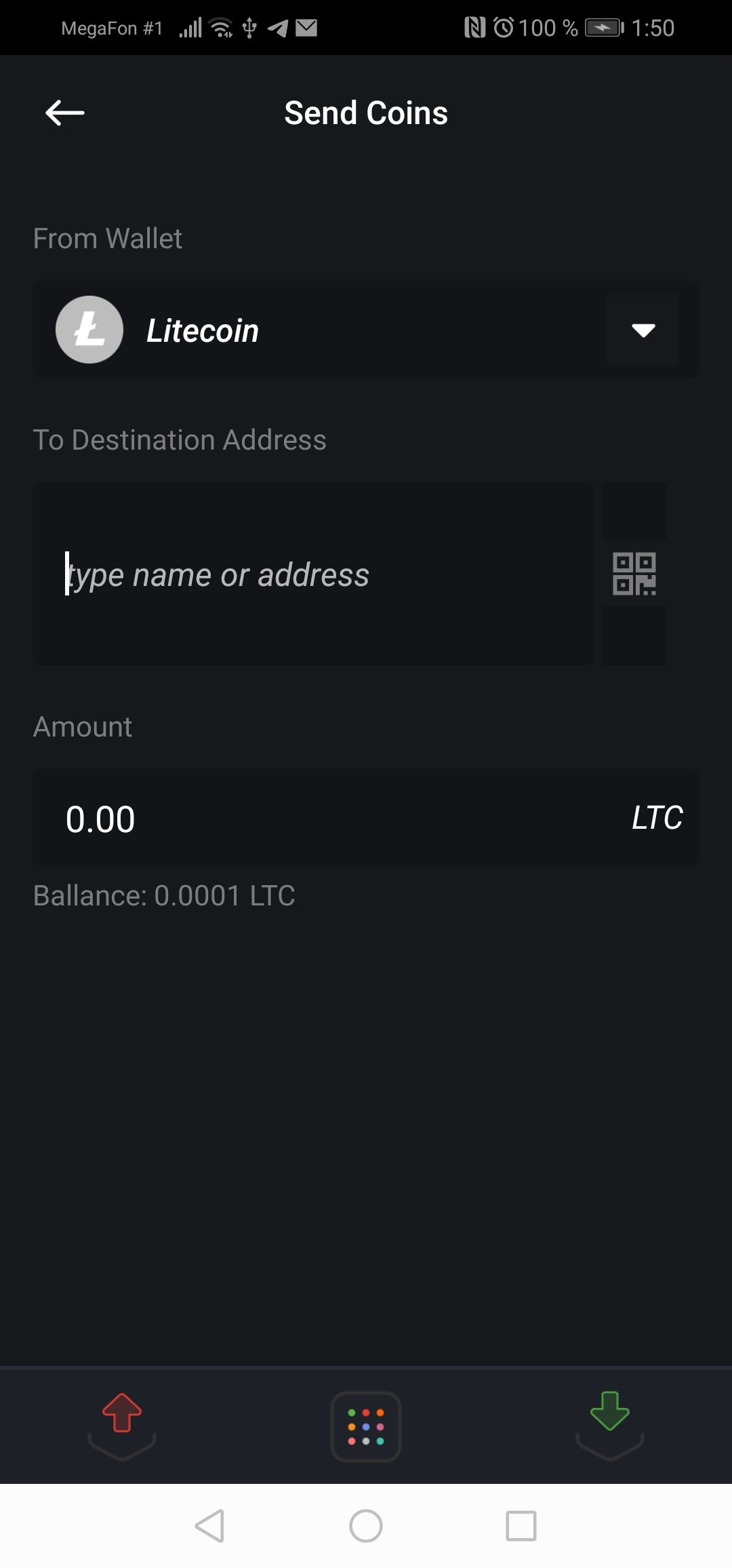Viewport: 732px width, 1568px height.
Task: Tap the alarm clock status icon
Action: [x=502, y=27]
